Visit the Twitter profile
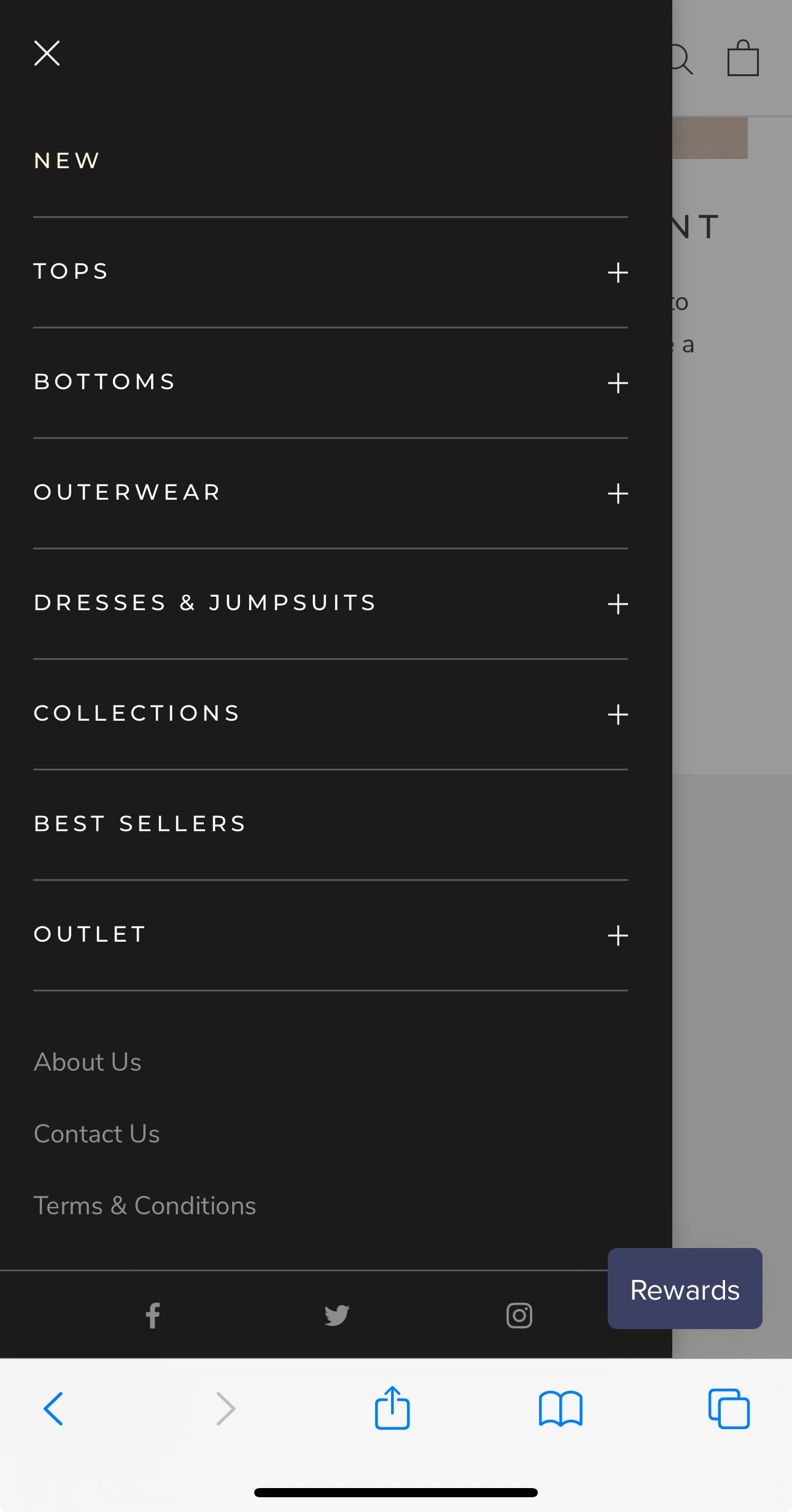 [x=336, y=1315]
